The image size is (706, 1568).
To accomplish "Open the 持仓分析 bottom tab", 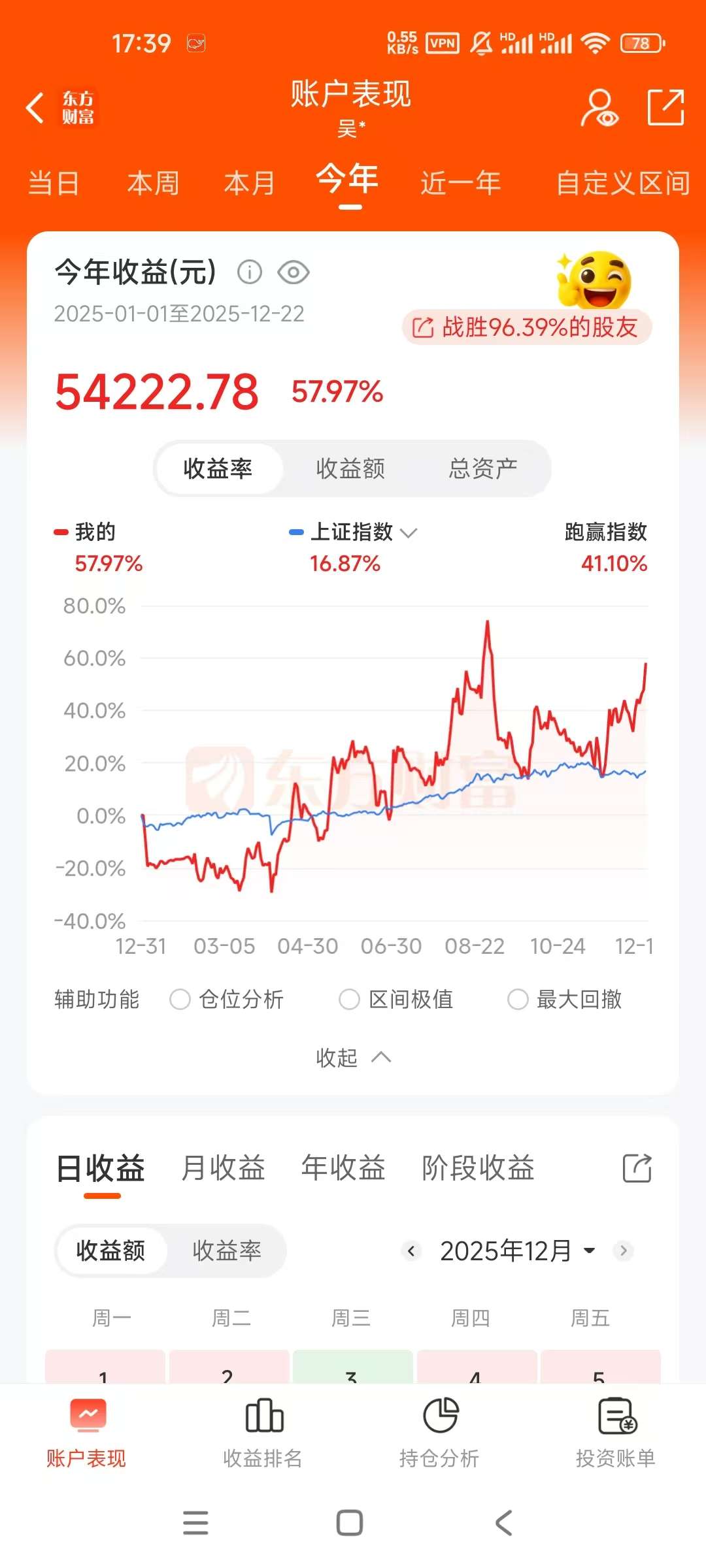I will point(439,1432).
